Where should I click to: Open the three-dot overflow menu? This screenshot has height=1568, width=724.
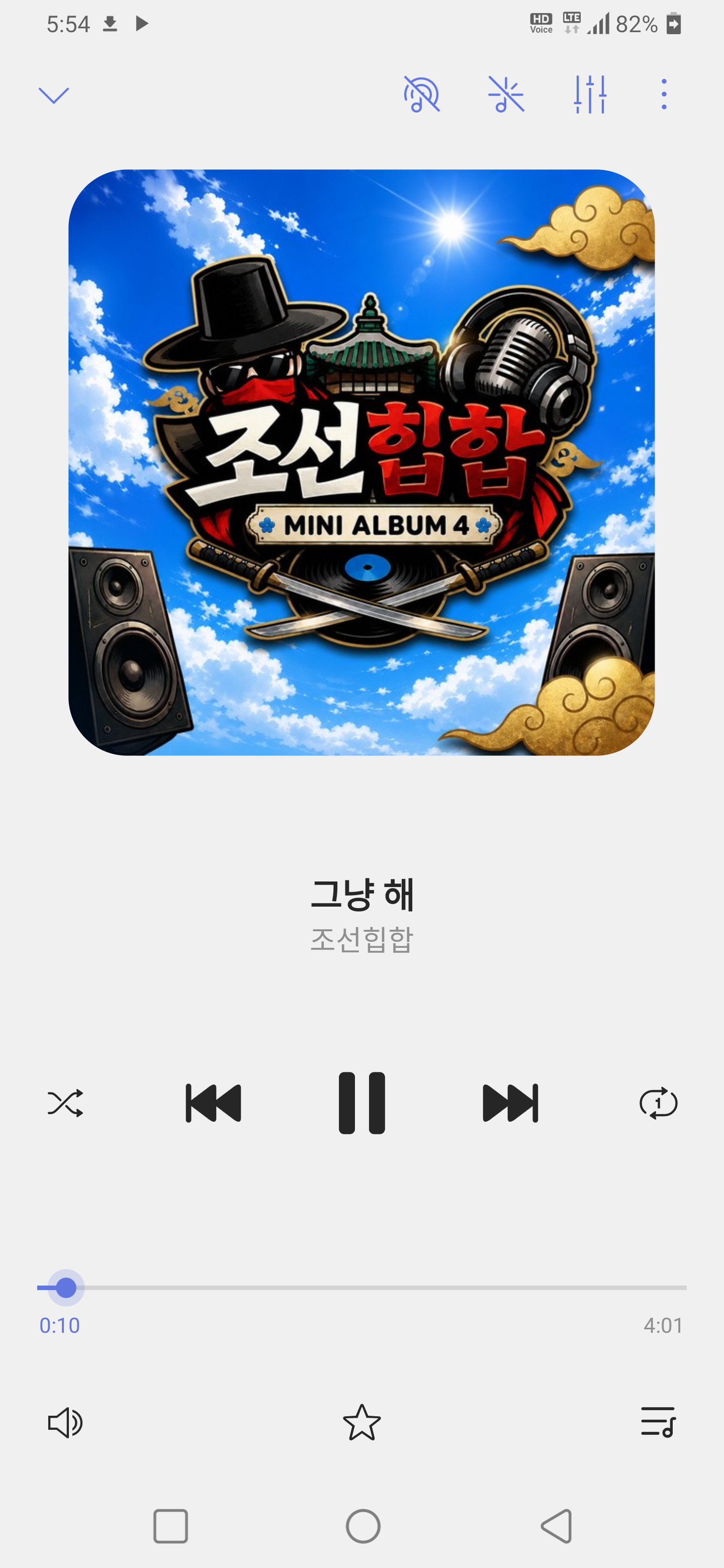point(664,94)
